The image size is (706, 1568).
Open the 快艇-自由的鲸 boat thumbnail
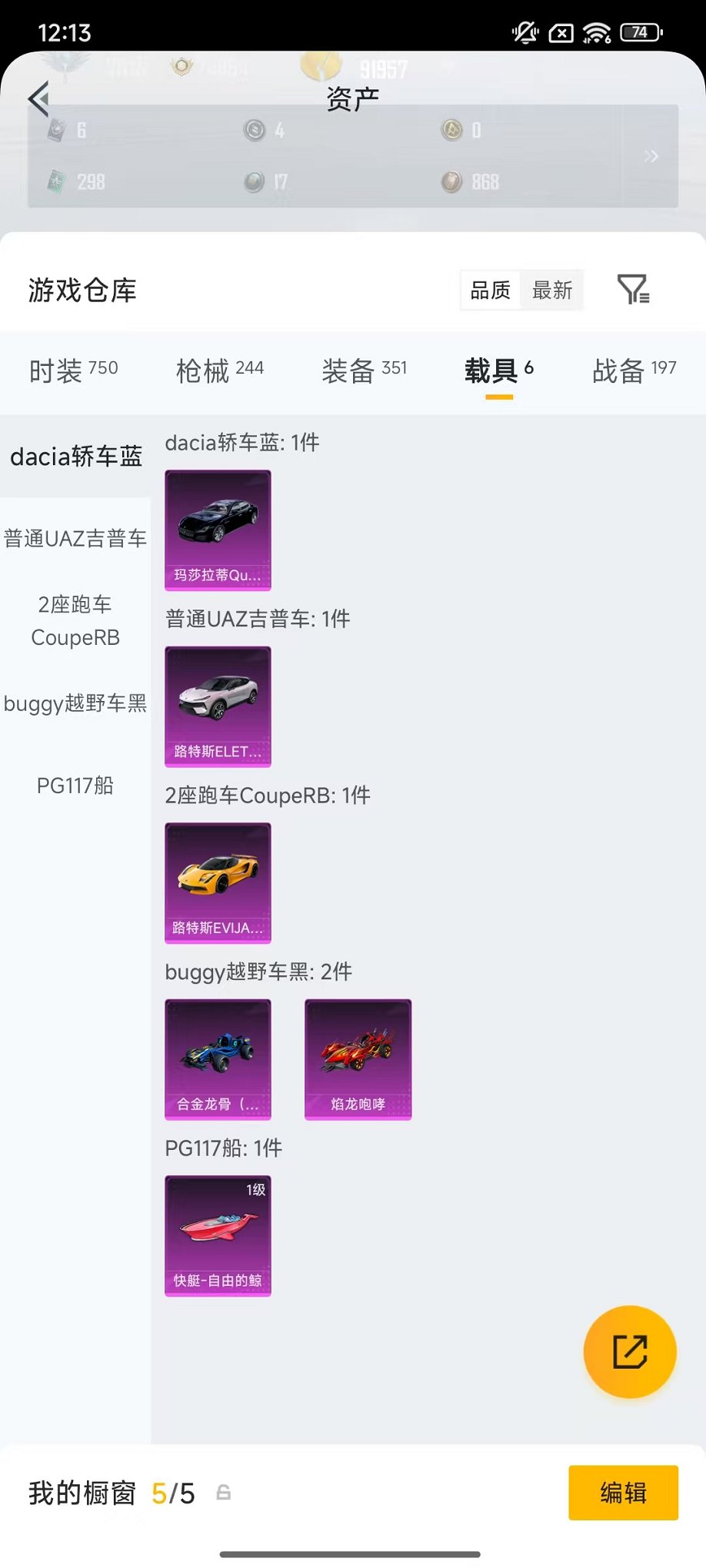click(x=218, y=1236)
